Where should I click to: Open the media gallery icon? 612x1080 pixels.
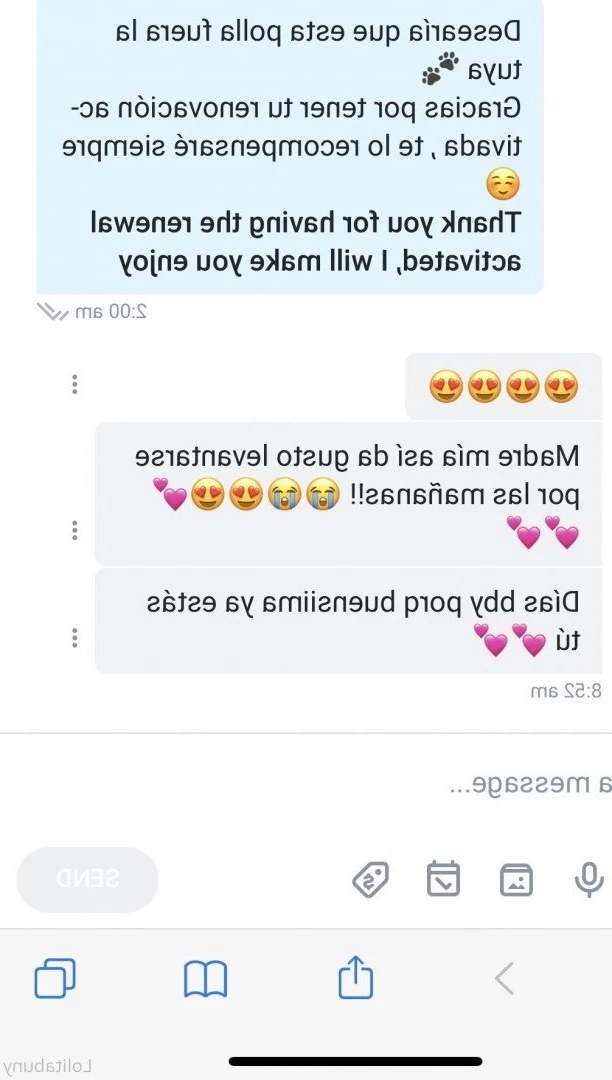(x=516, y=879)
